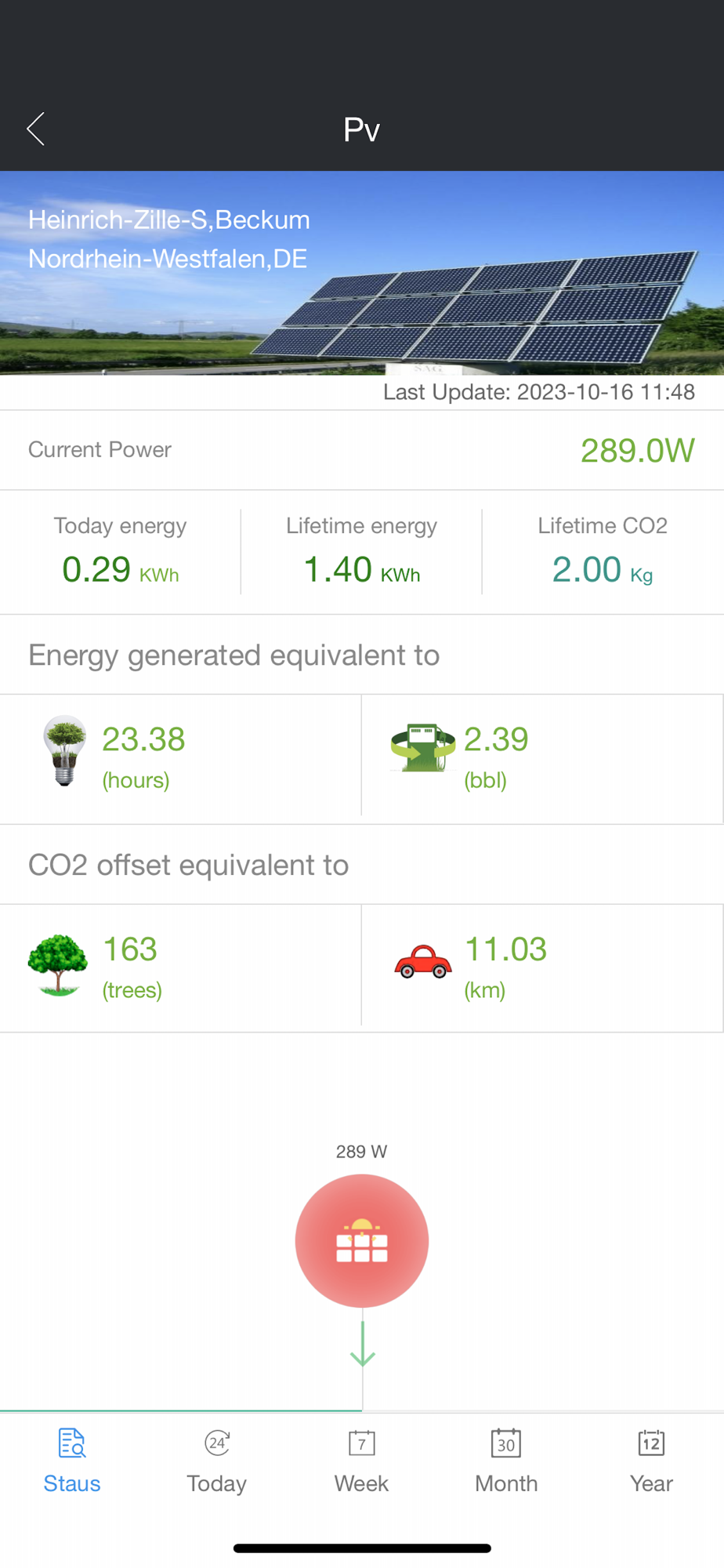Select the Staus tab
The image size is (724, 1568).
pyautogui.click(x=72, y=1461)
